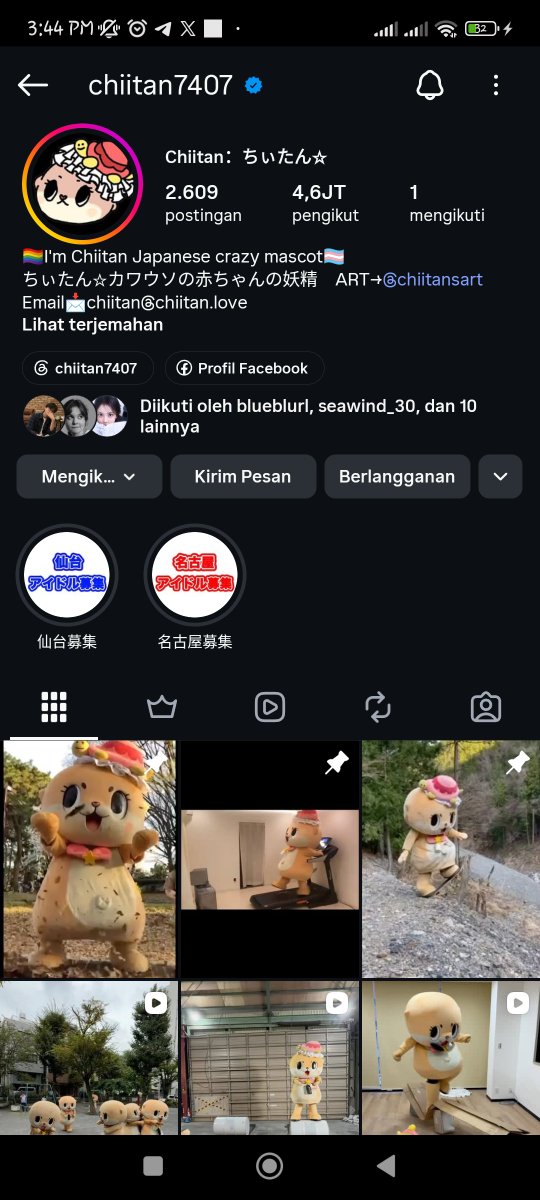Tap Kirim Pesan to message Chiitan
540x1200 pixels.
tap(243, 477)
